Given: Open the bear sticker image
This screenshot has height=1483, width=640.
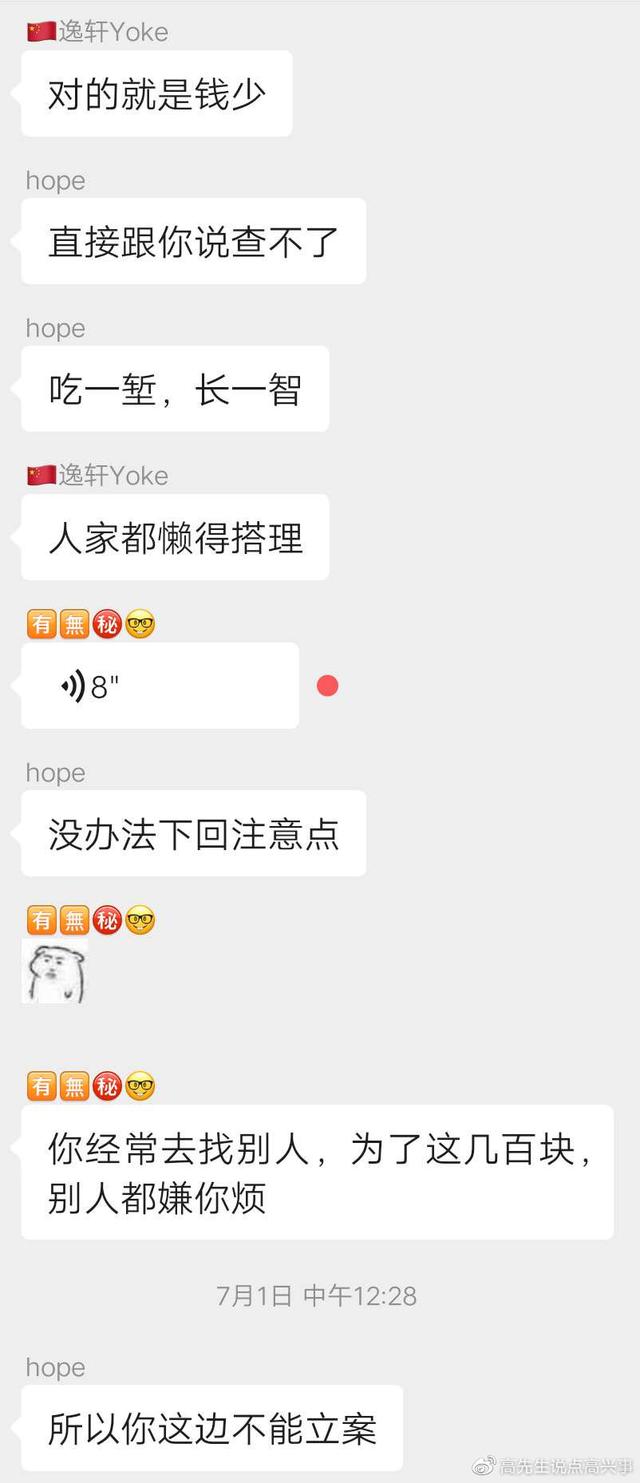Looking at the screenshot, I should pyautogui.click(x=55, y=971).
